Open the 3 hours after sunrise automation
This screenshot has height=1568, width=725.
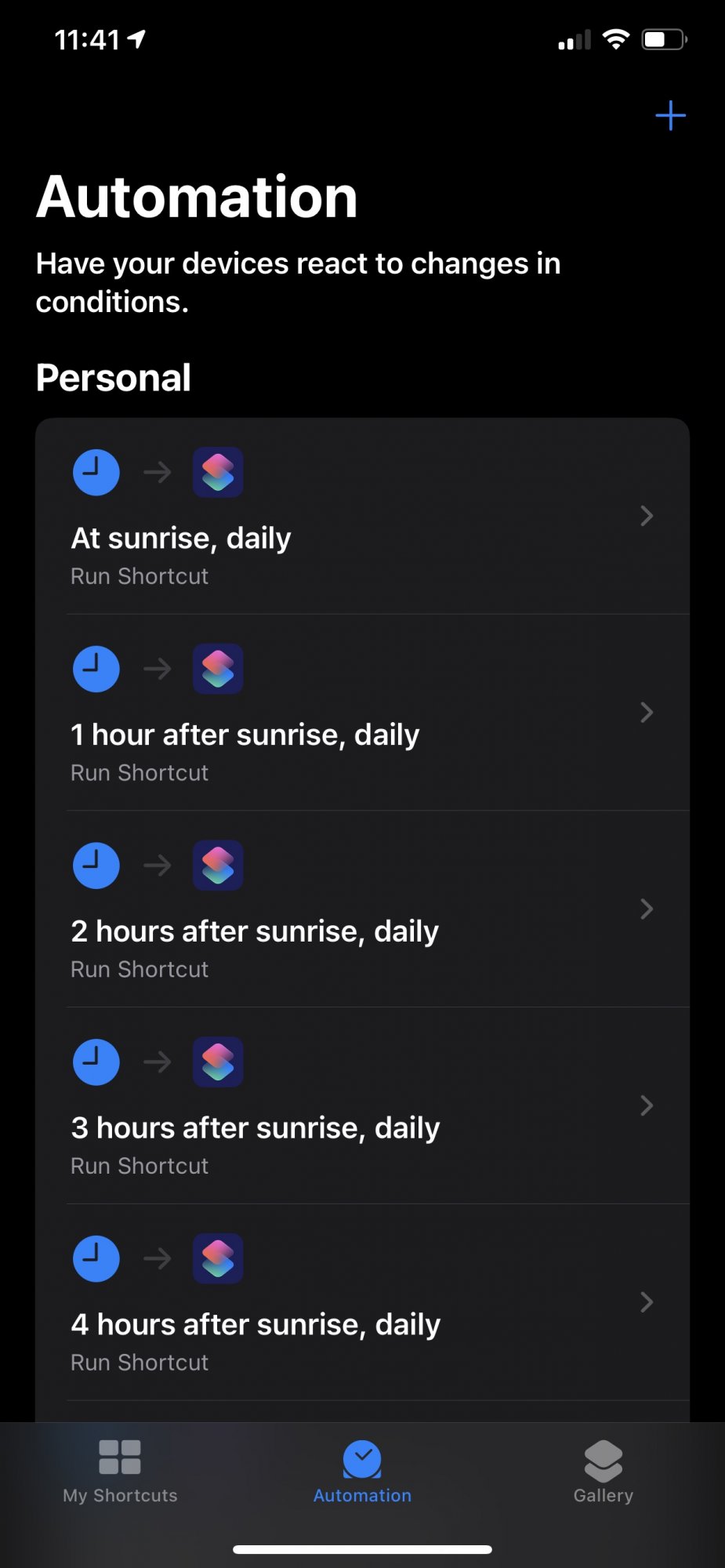click(x=362, y=1106)
